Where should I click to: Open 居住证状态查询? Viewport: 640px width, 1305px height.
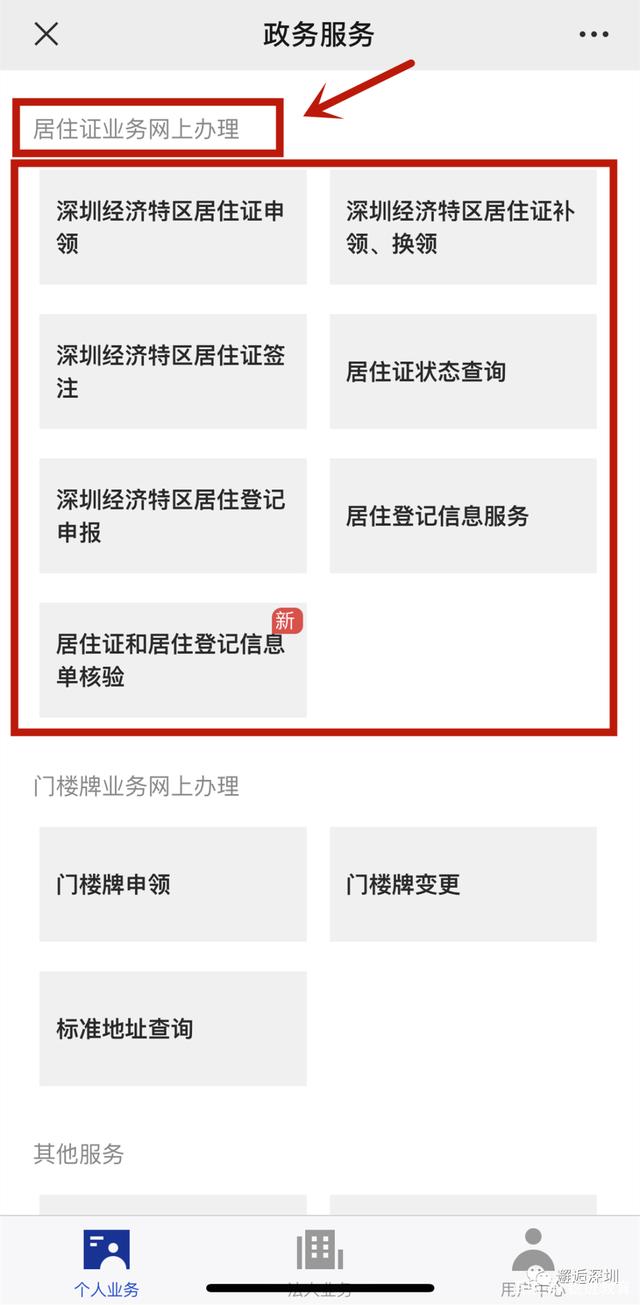point(462,371)
